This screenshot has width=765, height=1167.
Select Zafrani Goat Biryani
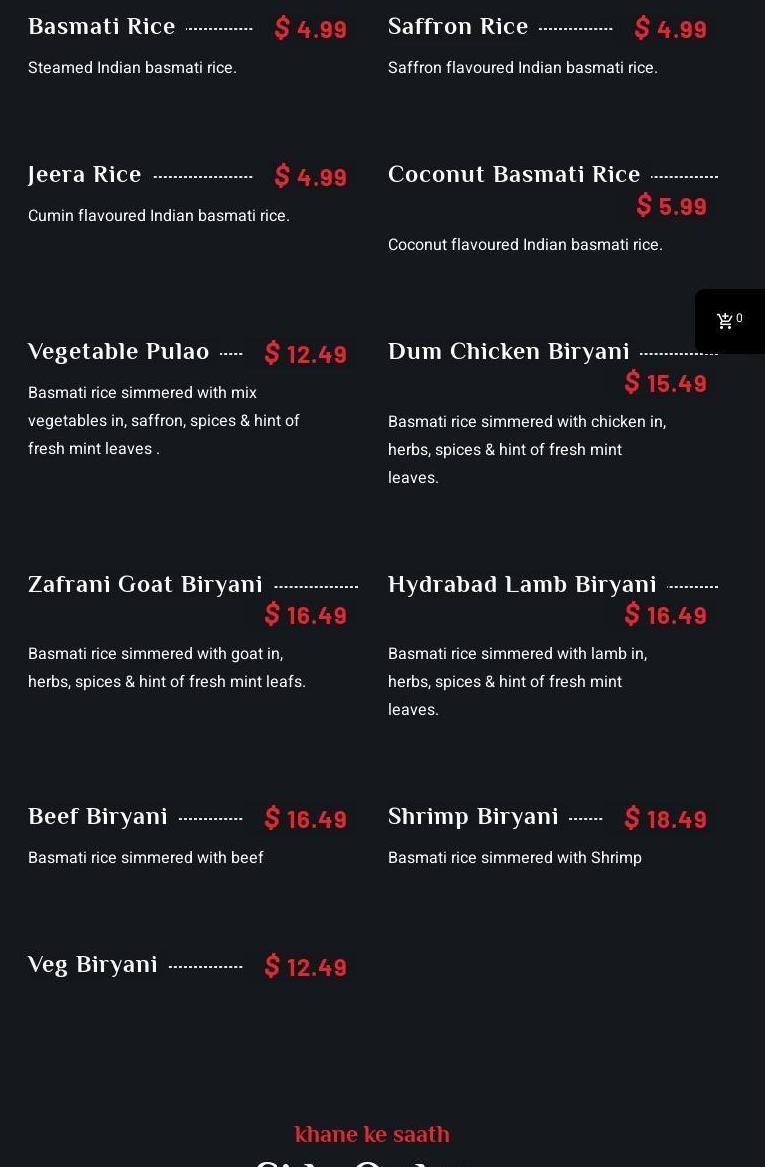(x=145, y=585)
